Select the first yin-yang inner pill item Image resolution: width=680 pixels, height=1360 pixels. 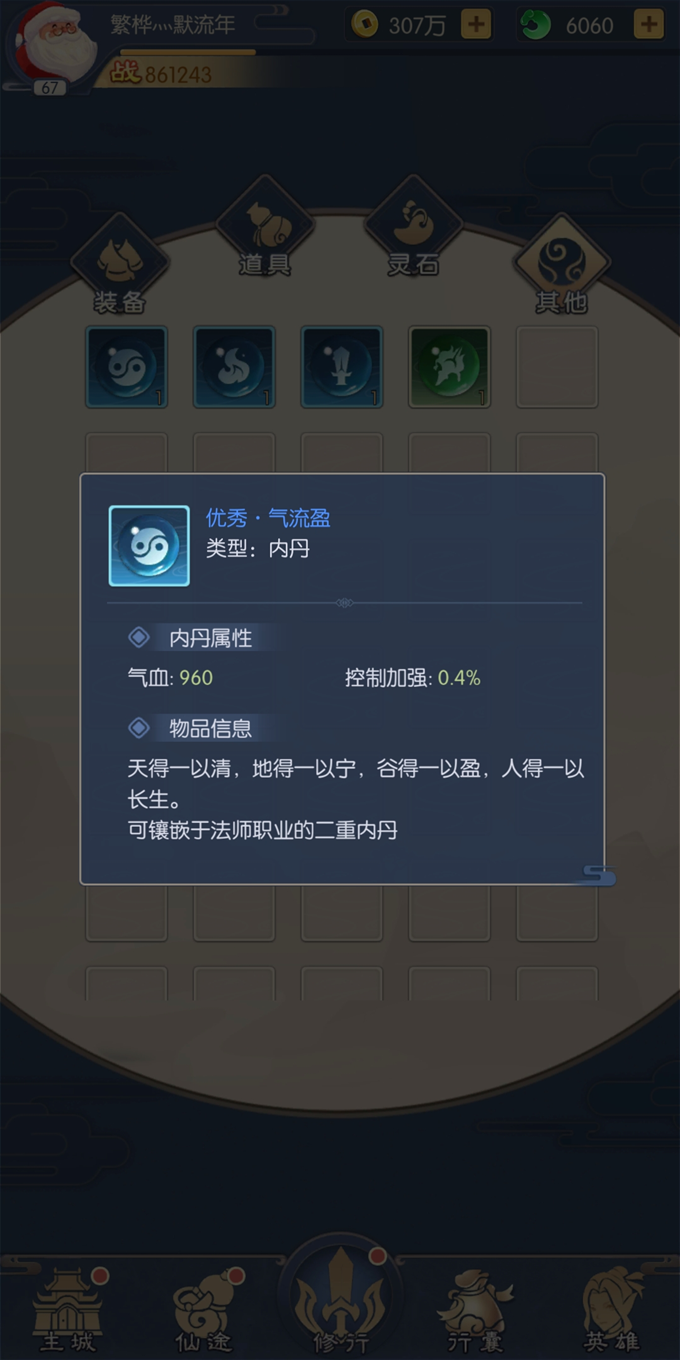coord(126,367)
